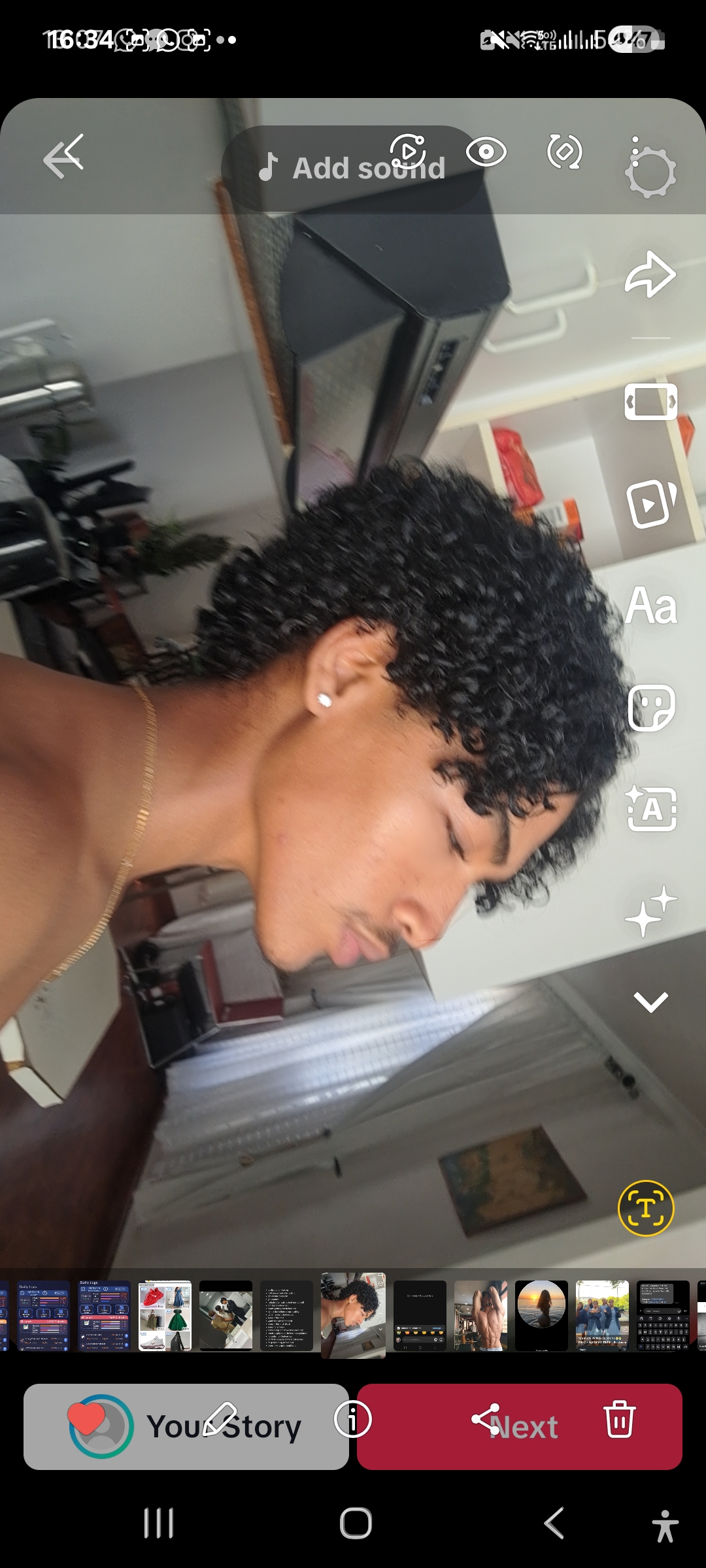Open recent apps from navigation bar
Image resolution: width=706 pixels, height=1568 pixels.
[x=159, y=1523]
